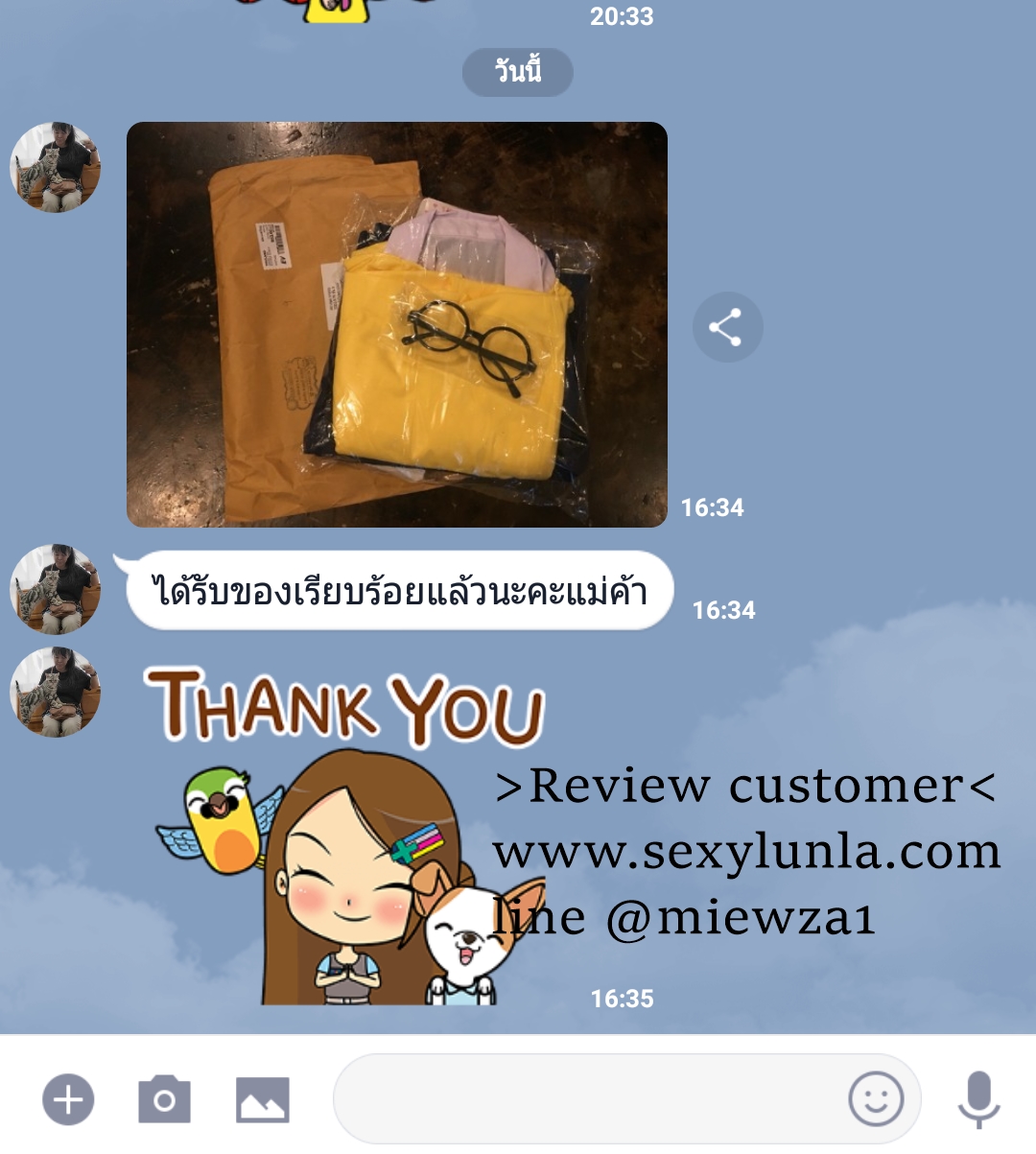
Task: Open the emoji sticker picker
Action: pos(875,1099)
